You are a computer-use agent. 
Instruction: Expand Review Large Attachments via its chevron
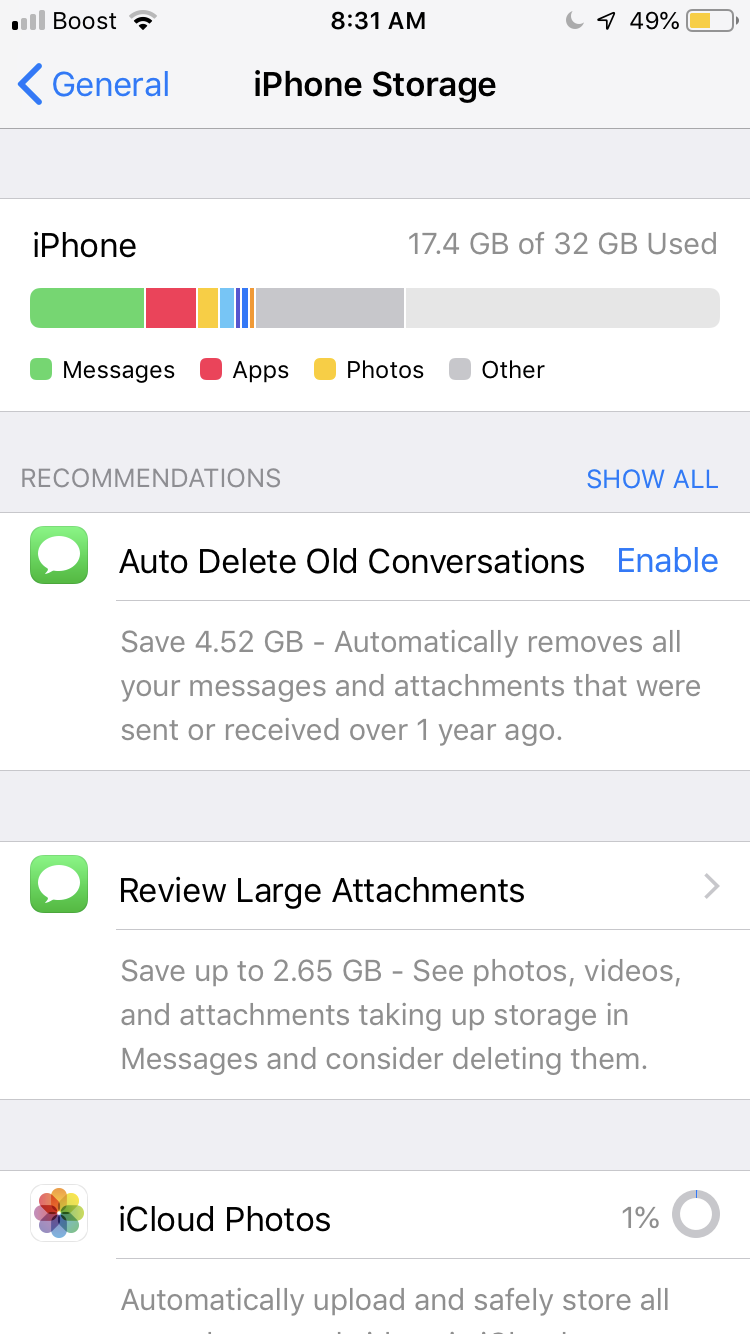point(712,886)
